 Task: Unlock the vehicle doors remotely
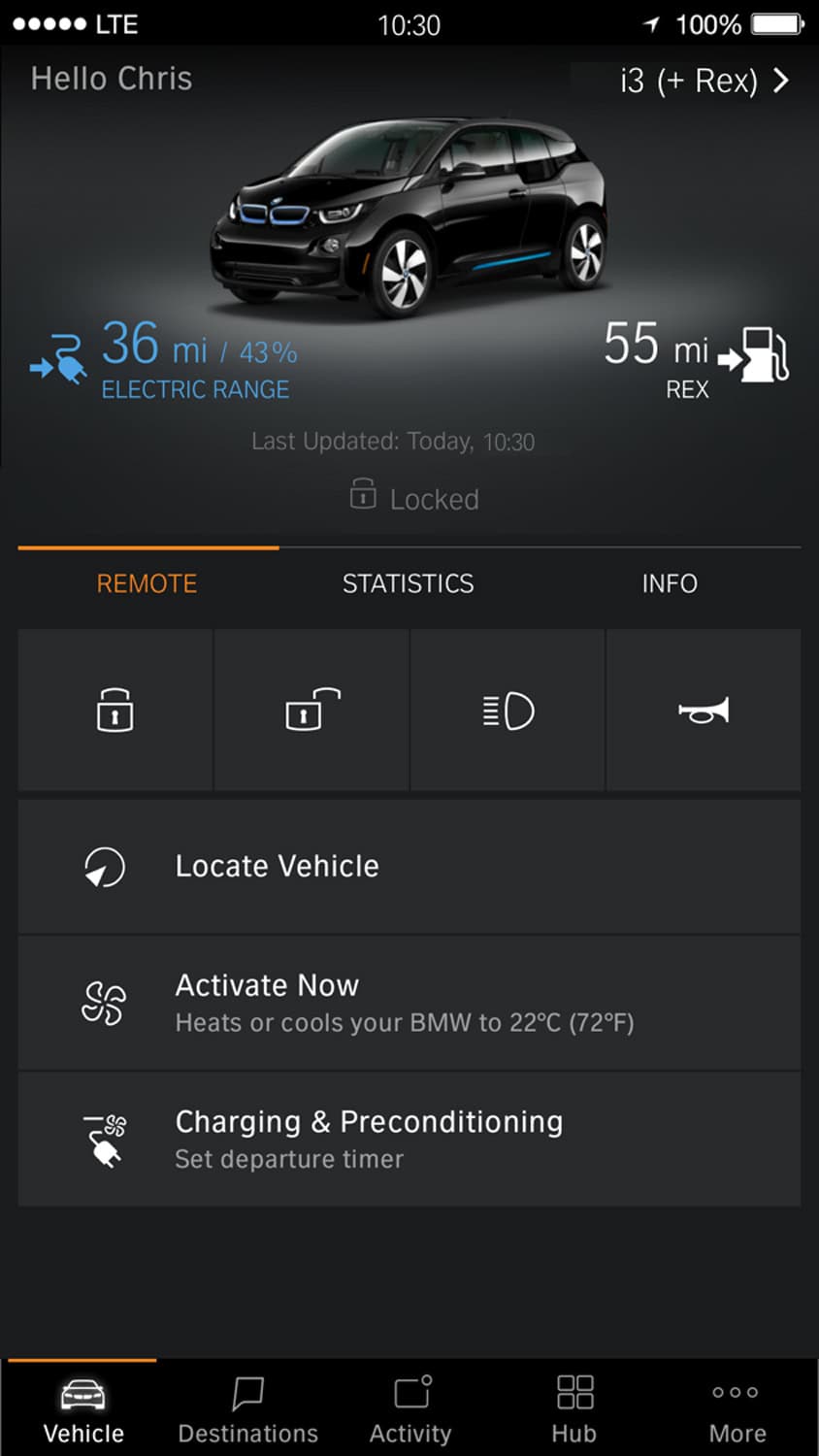click(x=311, y=710)
